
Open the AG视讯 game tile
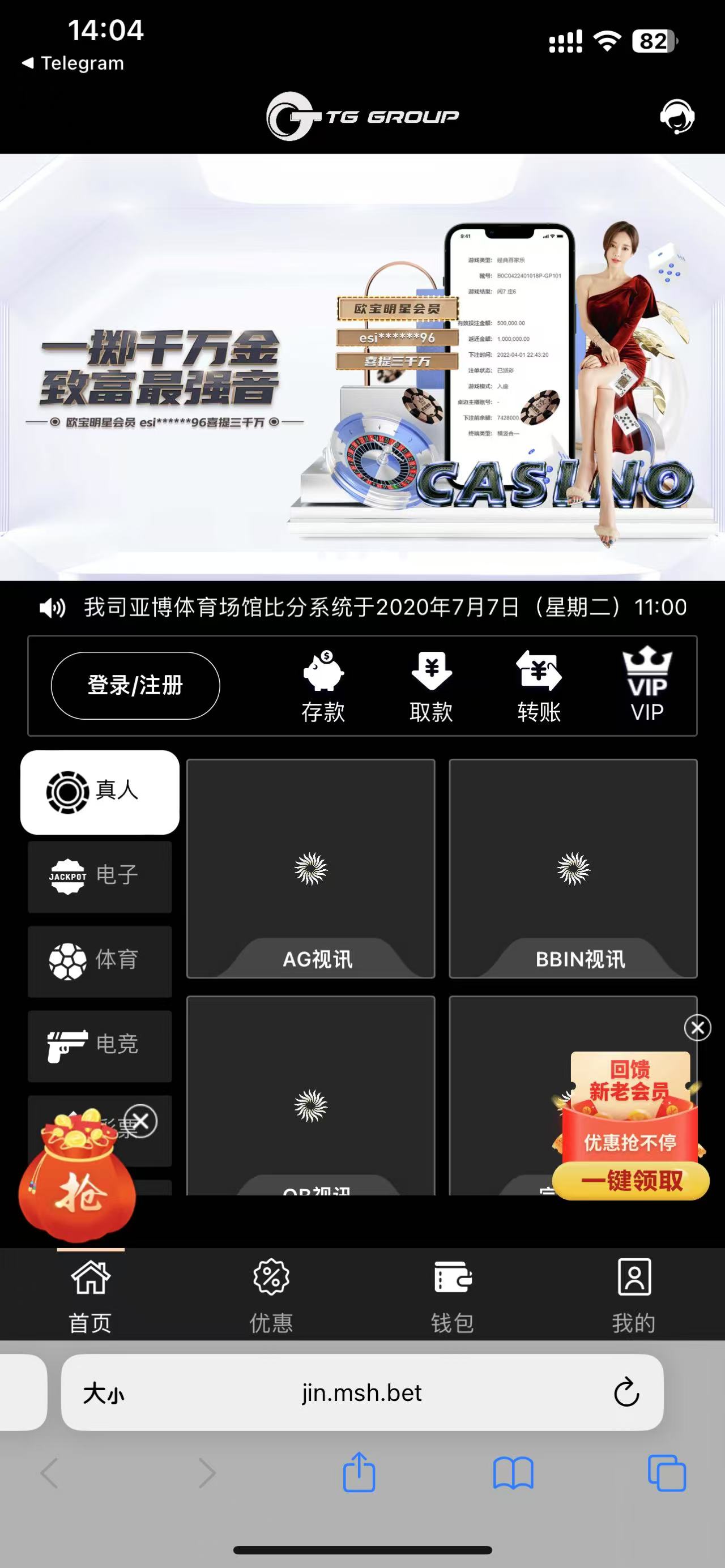click(x=310, y=868)
